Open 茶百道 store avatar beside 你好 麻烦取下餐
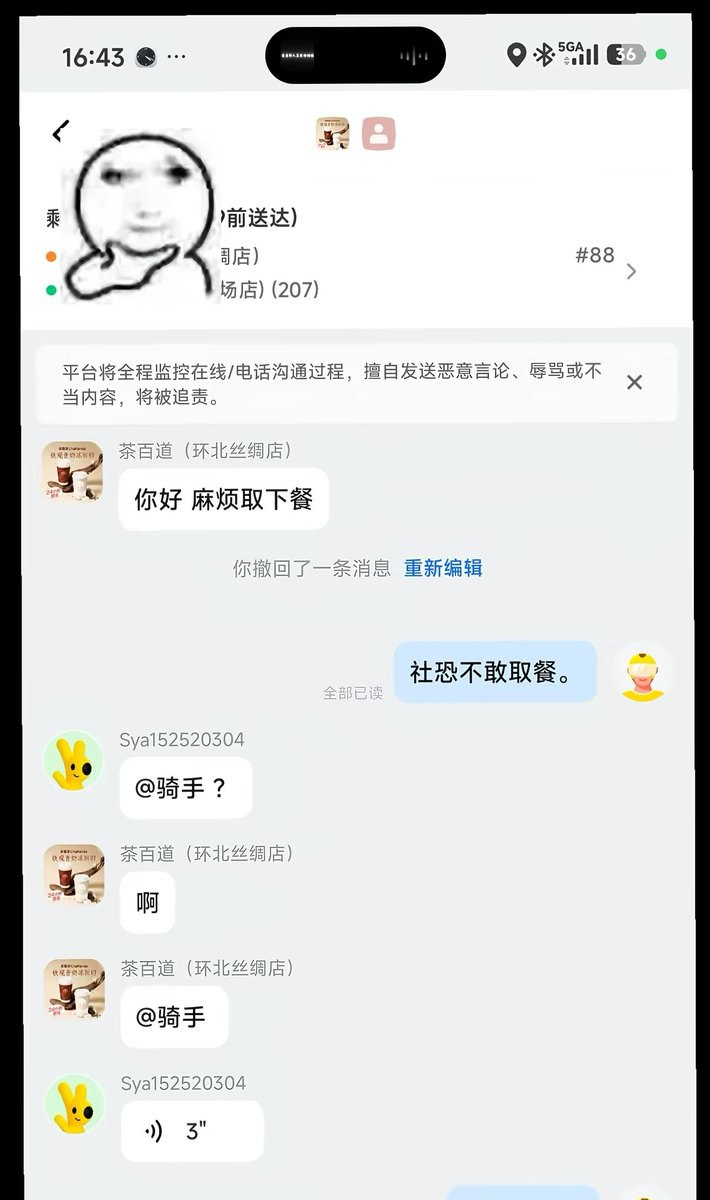This screenshot has height=1200, width=710. pos(72,471)
